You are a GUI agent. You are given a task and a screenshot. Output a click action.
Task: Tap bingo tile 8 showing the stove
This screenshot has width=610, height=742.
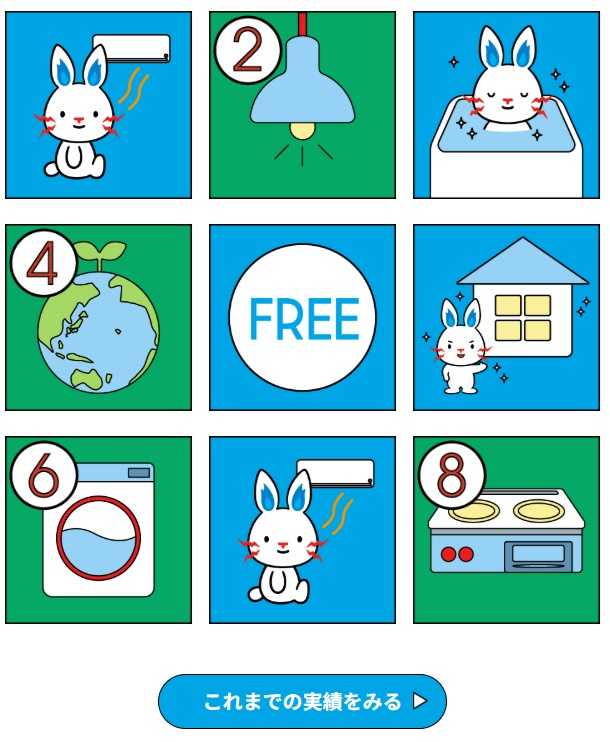506,529
